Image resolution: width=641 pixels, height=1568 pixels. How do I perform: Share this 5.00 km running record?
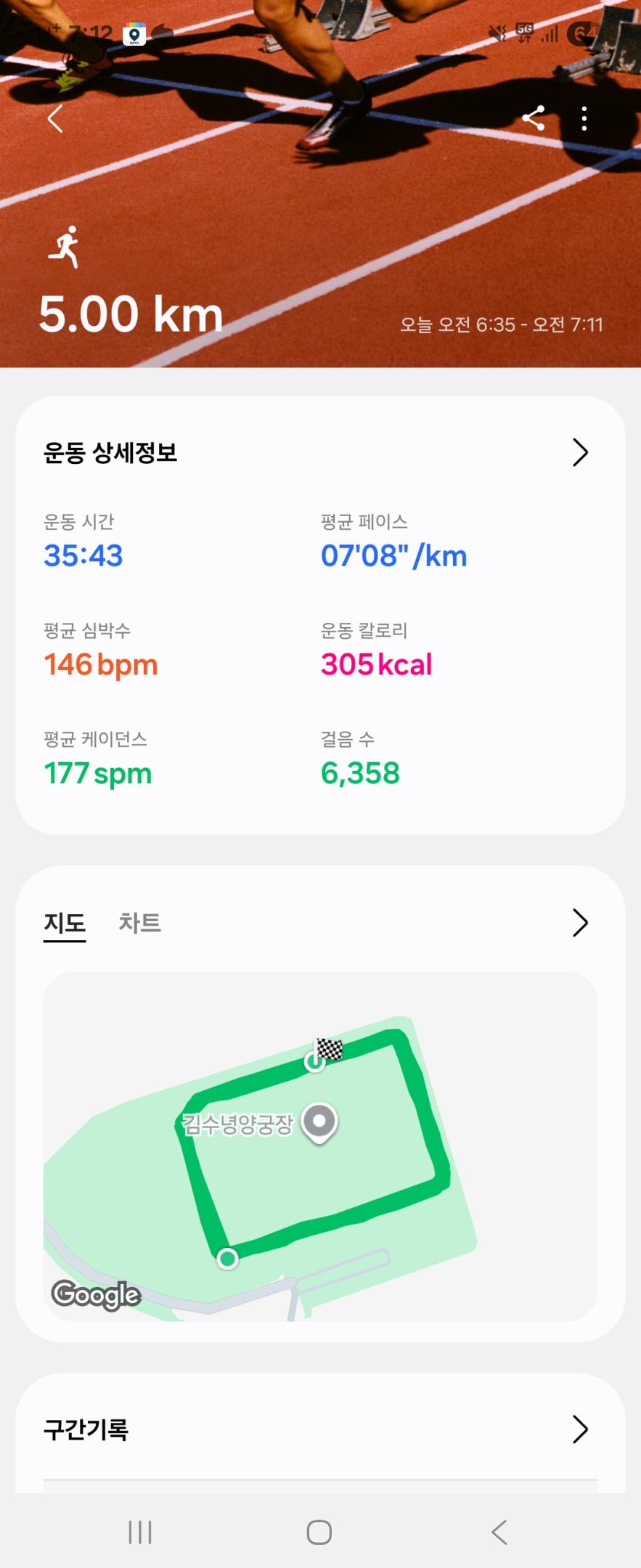(x=534, y=118)
